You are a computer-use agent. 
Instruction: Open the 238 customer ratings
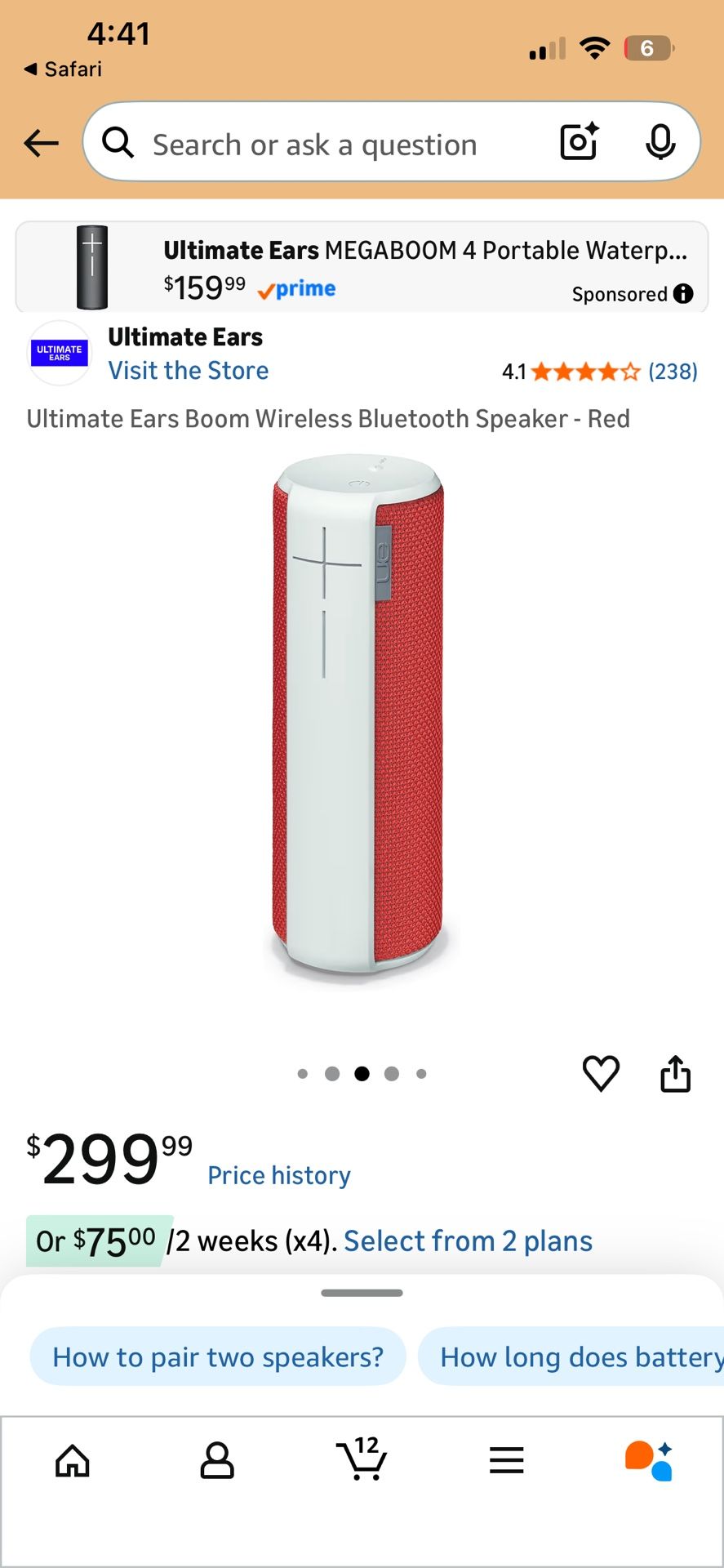tap(672, 372)
